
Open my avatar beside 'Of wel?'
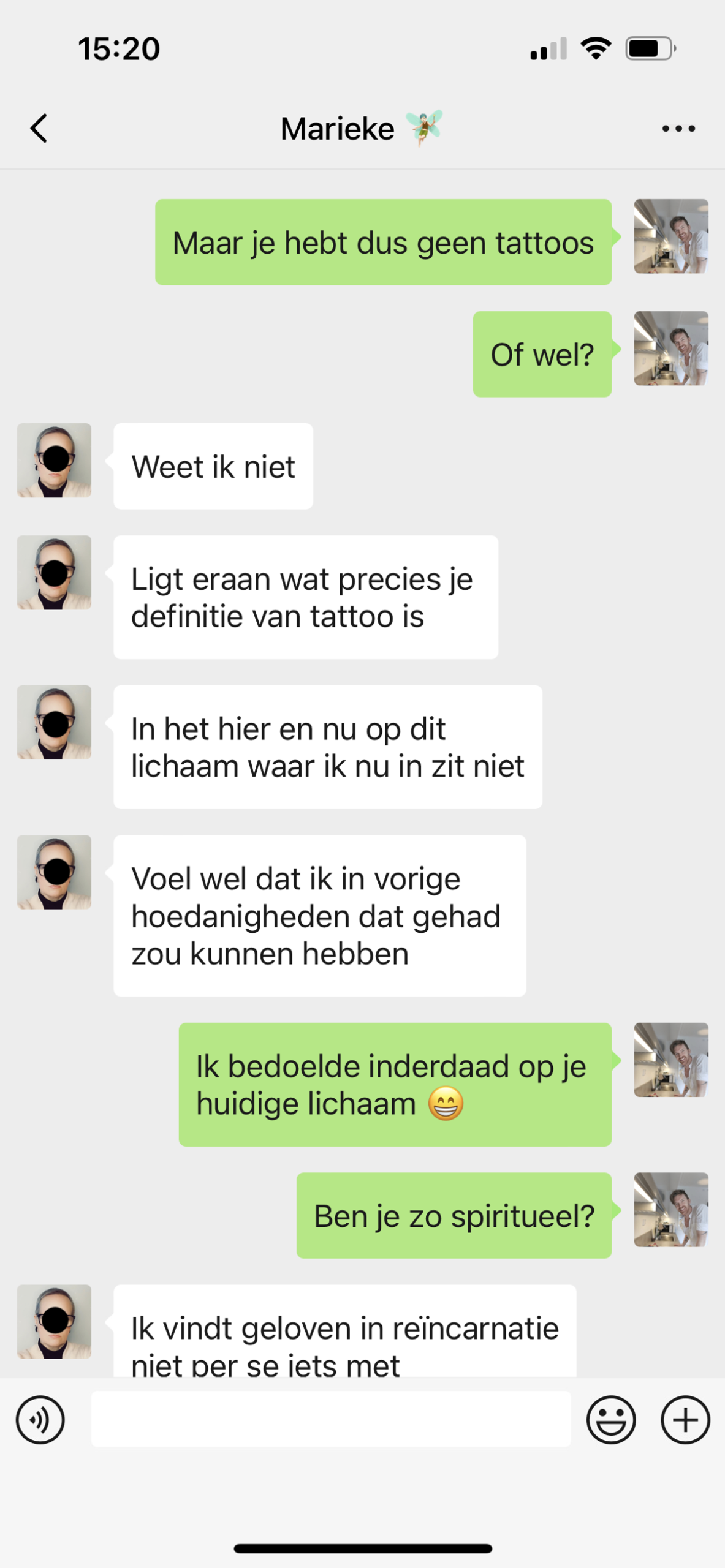670,349
